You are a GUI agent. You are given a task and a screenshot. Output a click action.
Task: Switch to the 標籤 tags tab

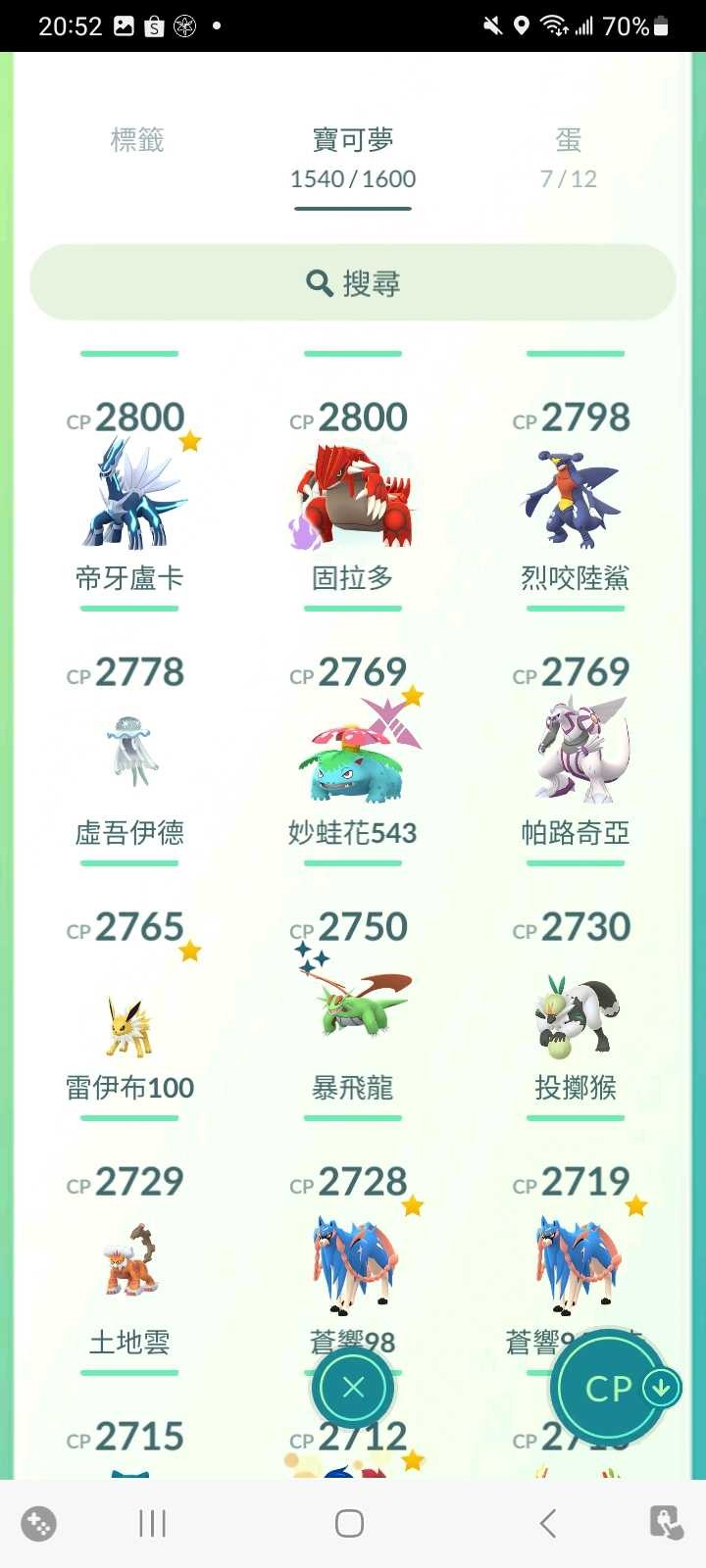[137, 140]
